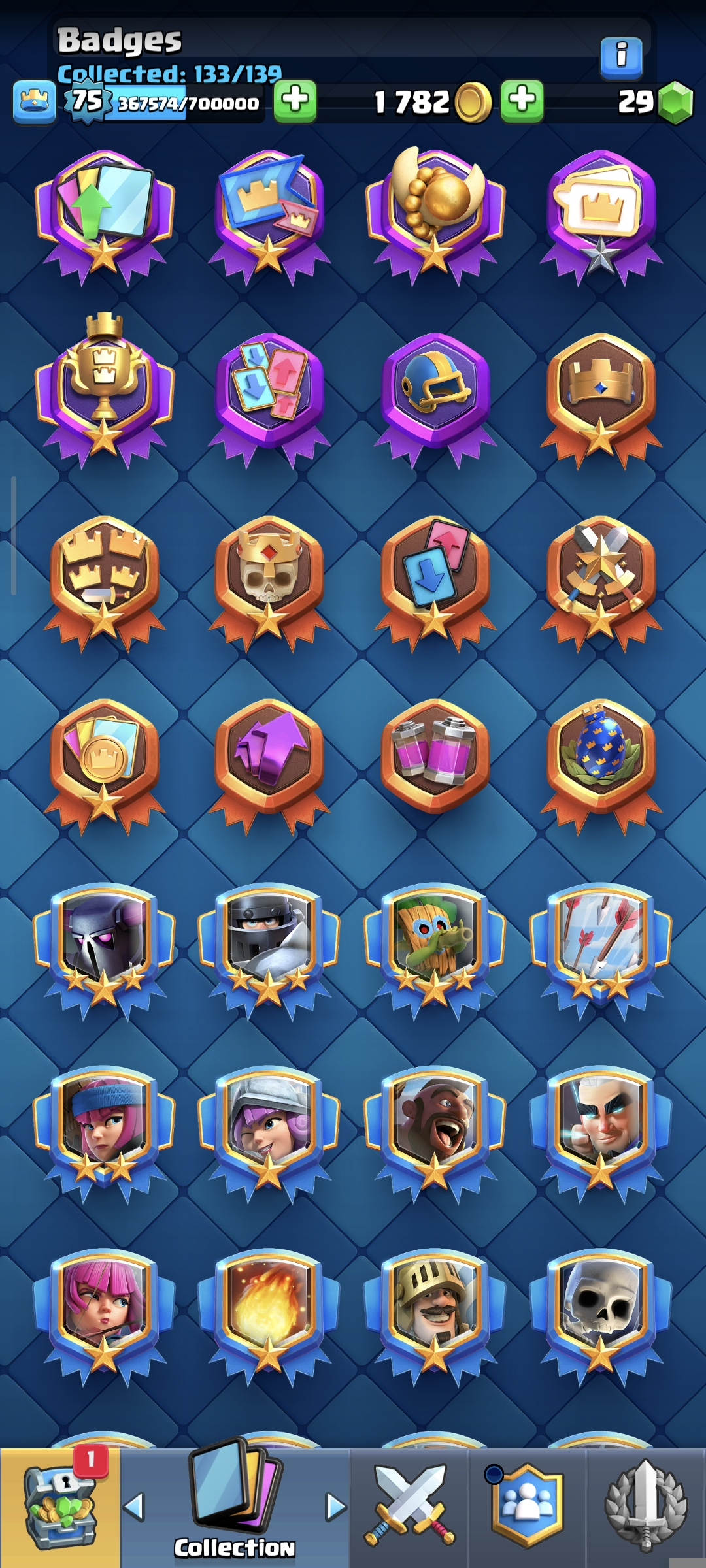This screenshot has height=1568, width=706.
Task: Tap the left arrow beside Collection
Action: (134, 1507)
